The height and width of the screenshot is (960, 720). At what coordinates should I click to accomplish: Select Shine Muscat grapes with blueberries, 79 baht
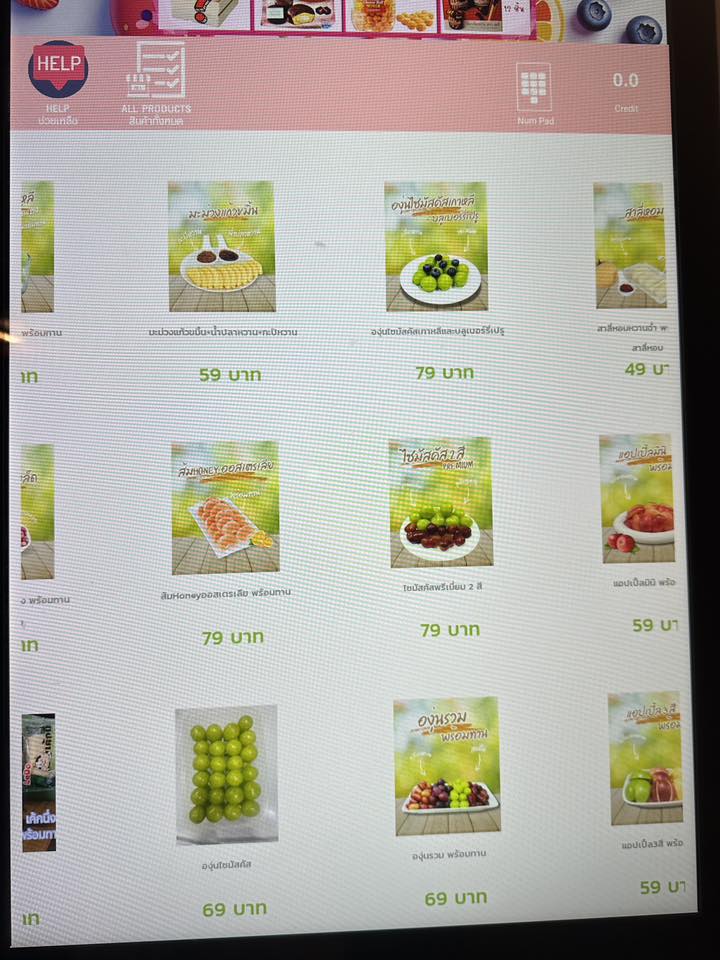click(x=436, y=246)
